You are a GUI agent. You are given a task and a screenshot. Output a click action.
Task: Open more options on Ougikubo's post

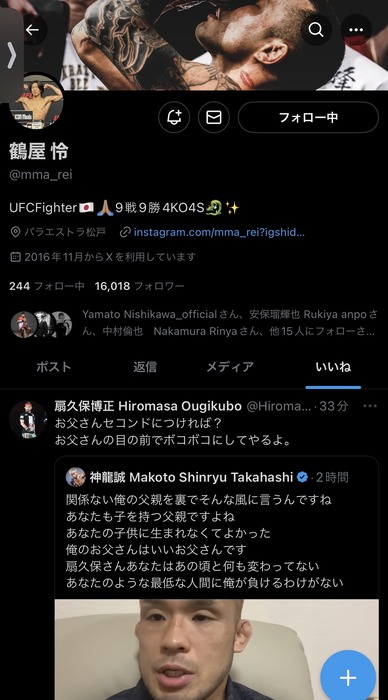tap(370, 406)
